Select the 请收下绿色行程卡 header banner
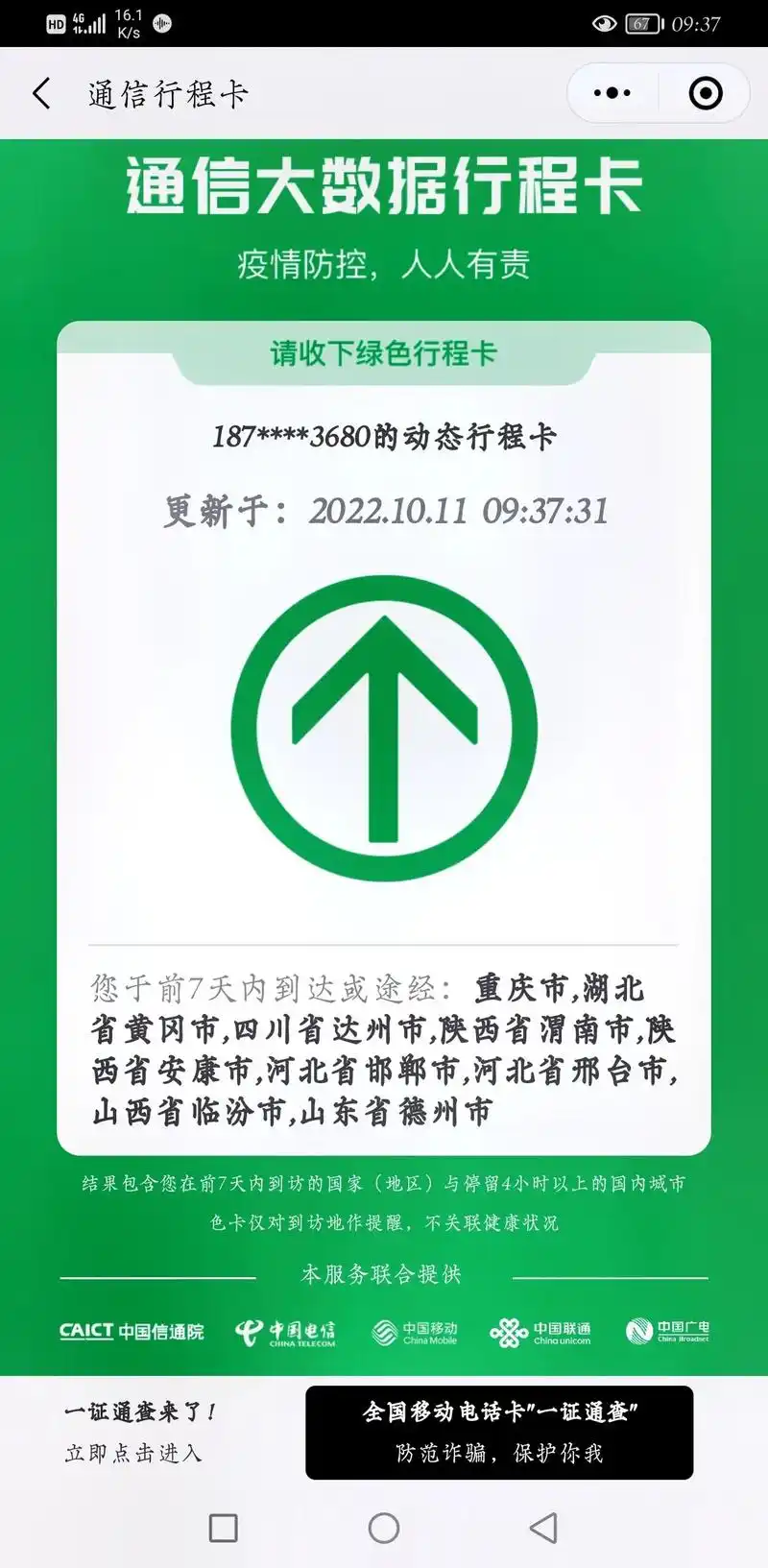The image size is (768, 1568). 384,353
